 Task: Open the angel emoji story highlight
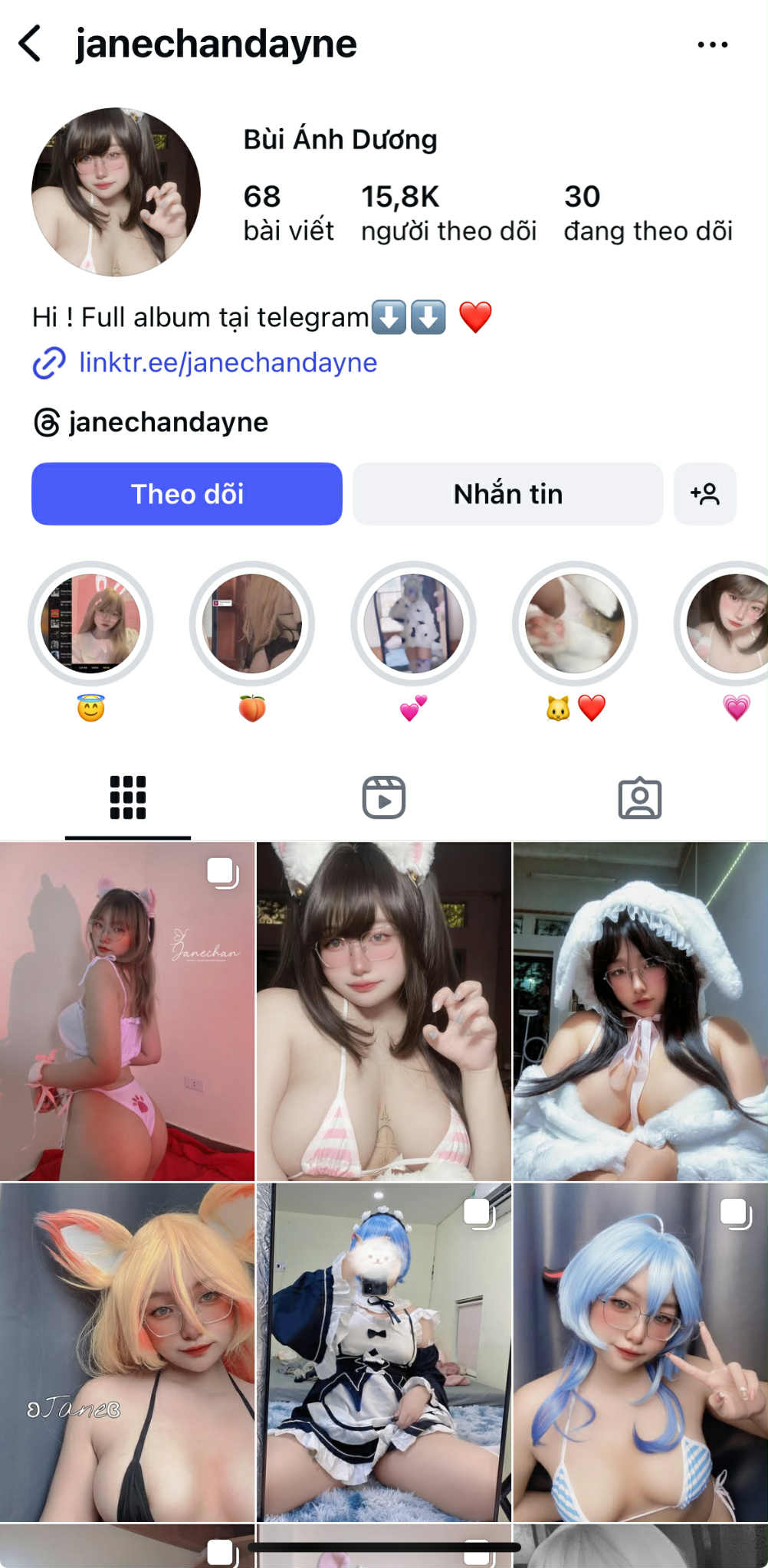[x=90, y=624]
